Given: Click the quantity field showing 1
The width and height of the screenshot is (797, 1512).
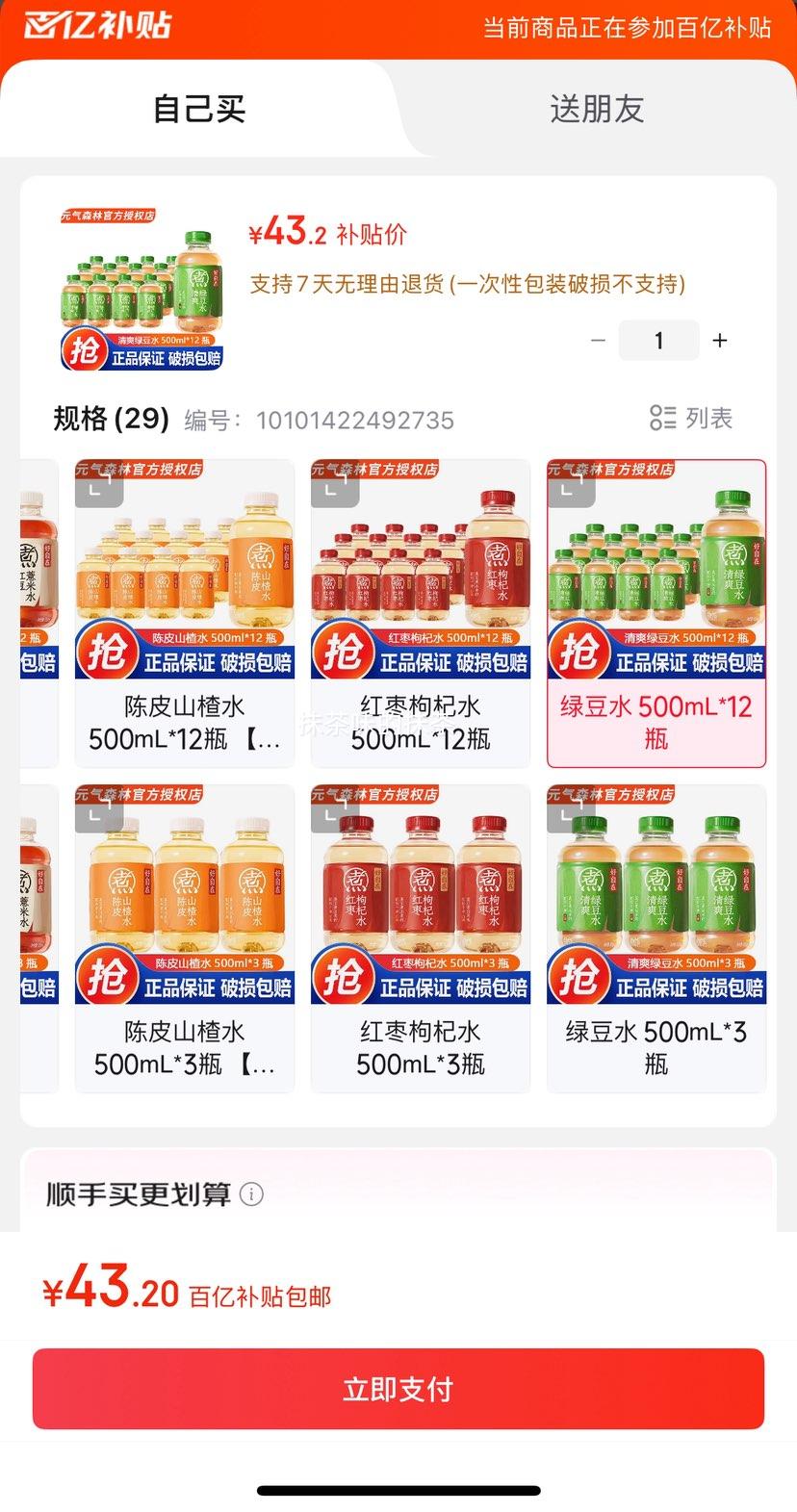Looking at the screenshot, I should coord(658,340).
